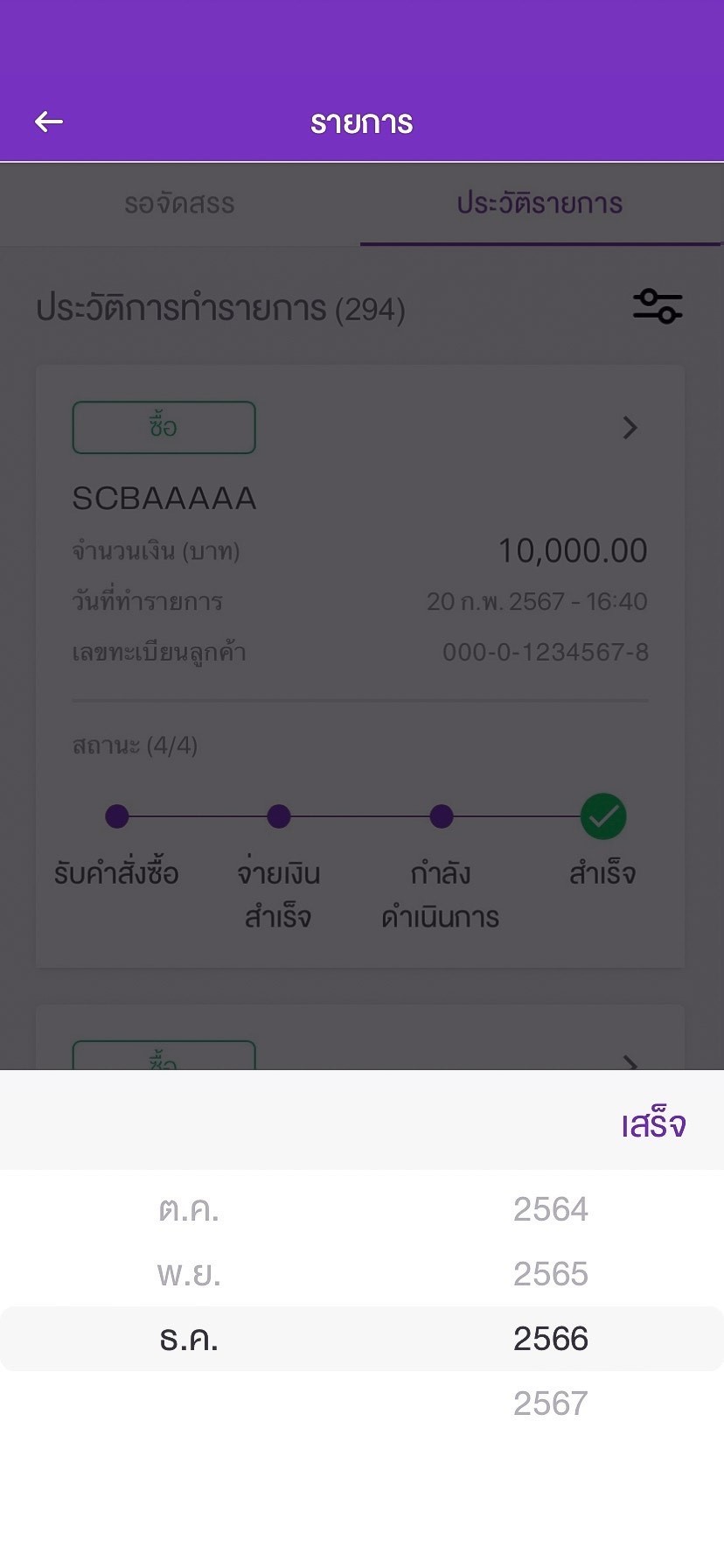The width and height of the screenshot is (724, 1568).
Task: Choose year 2565 in the picker
Action: [x=551, y=1274]
